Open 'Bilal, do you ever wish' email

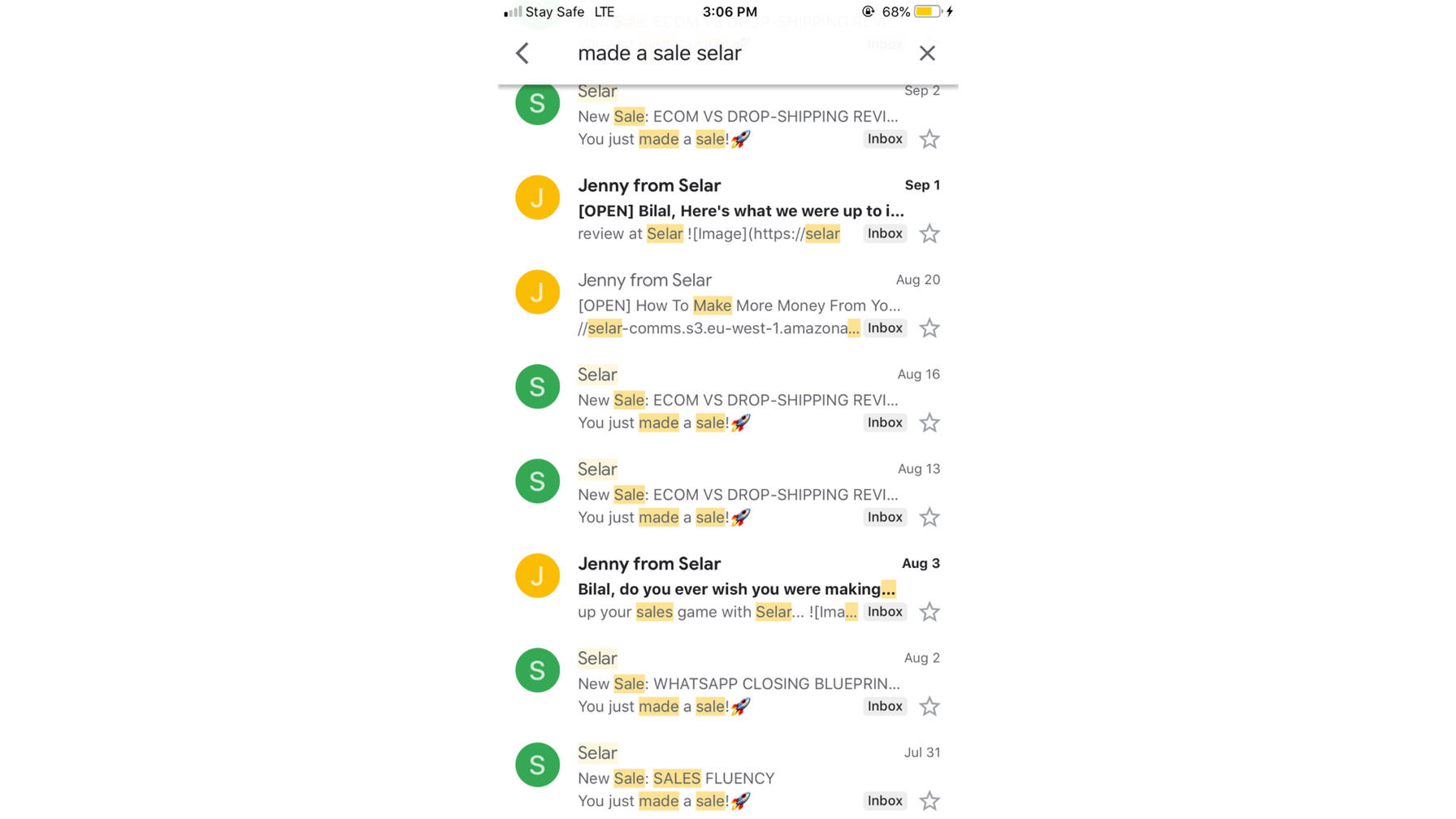pyautogui.click(x=735, y=589)
